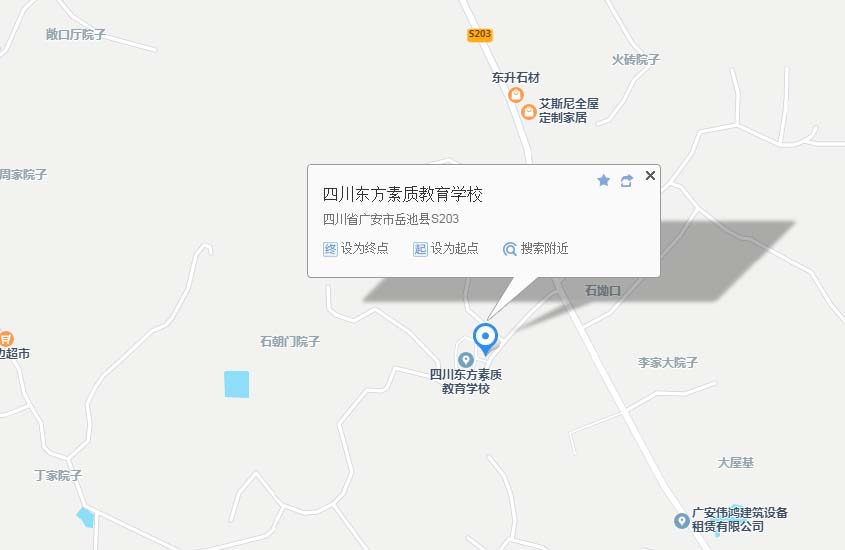Open the 艾斯尼全屋定制家居 marker
845x550 pixels.
pyautogui.click(x=529, y=111)
